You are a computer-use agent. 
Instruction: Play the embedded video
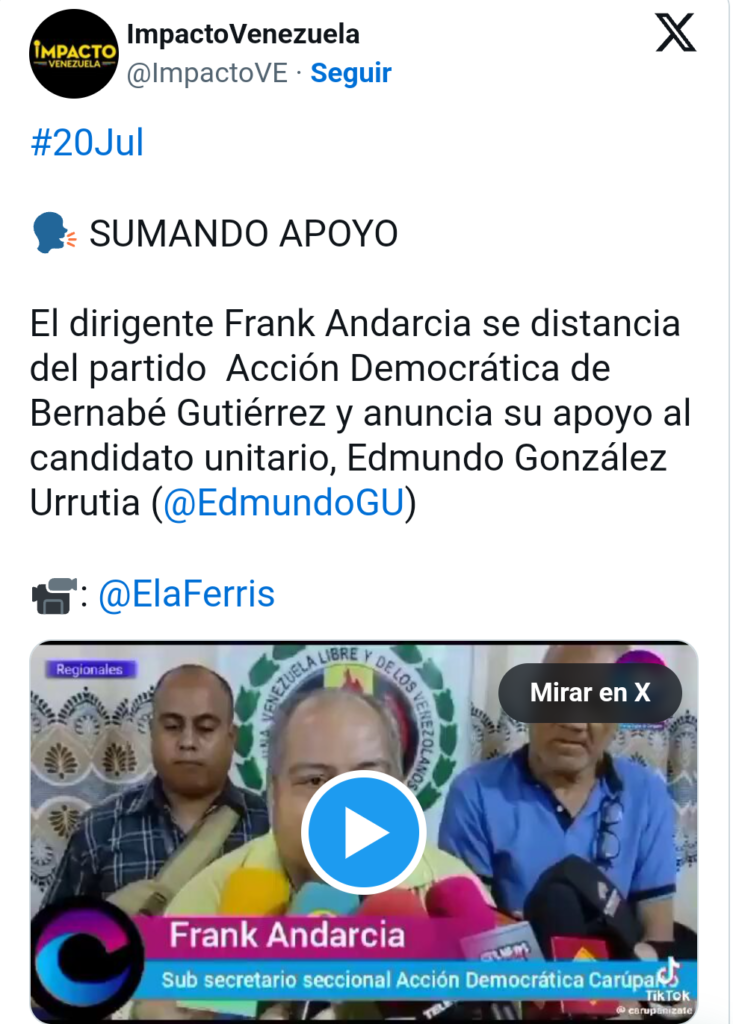tap(364, 833)
